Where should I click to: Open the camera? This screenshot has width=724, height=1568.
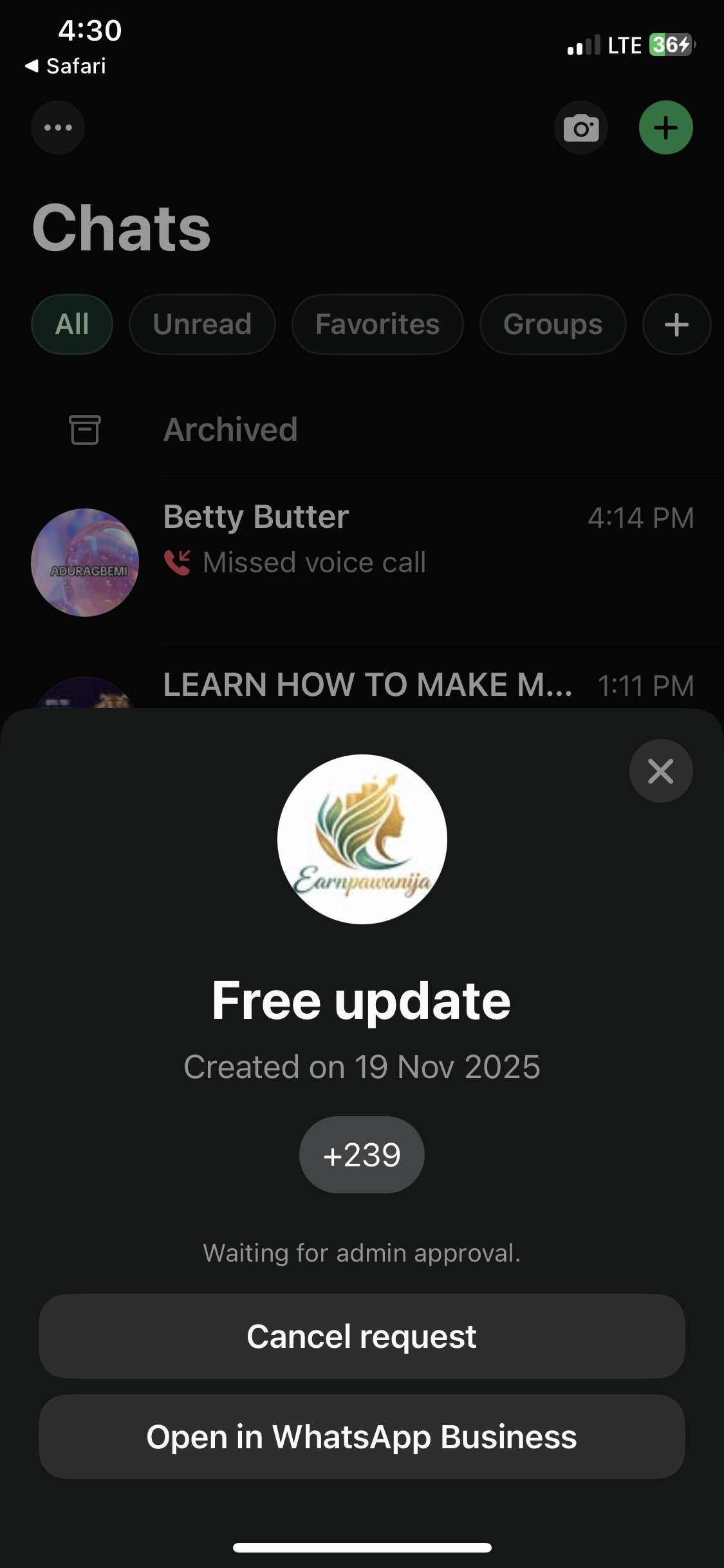(x=581, y=127)
